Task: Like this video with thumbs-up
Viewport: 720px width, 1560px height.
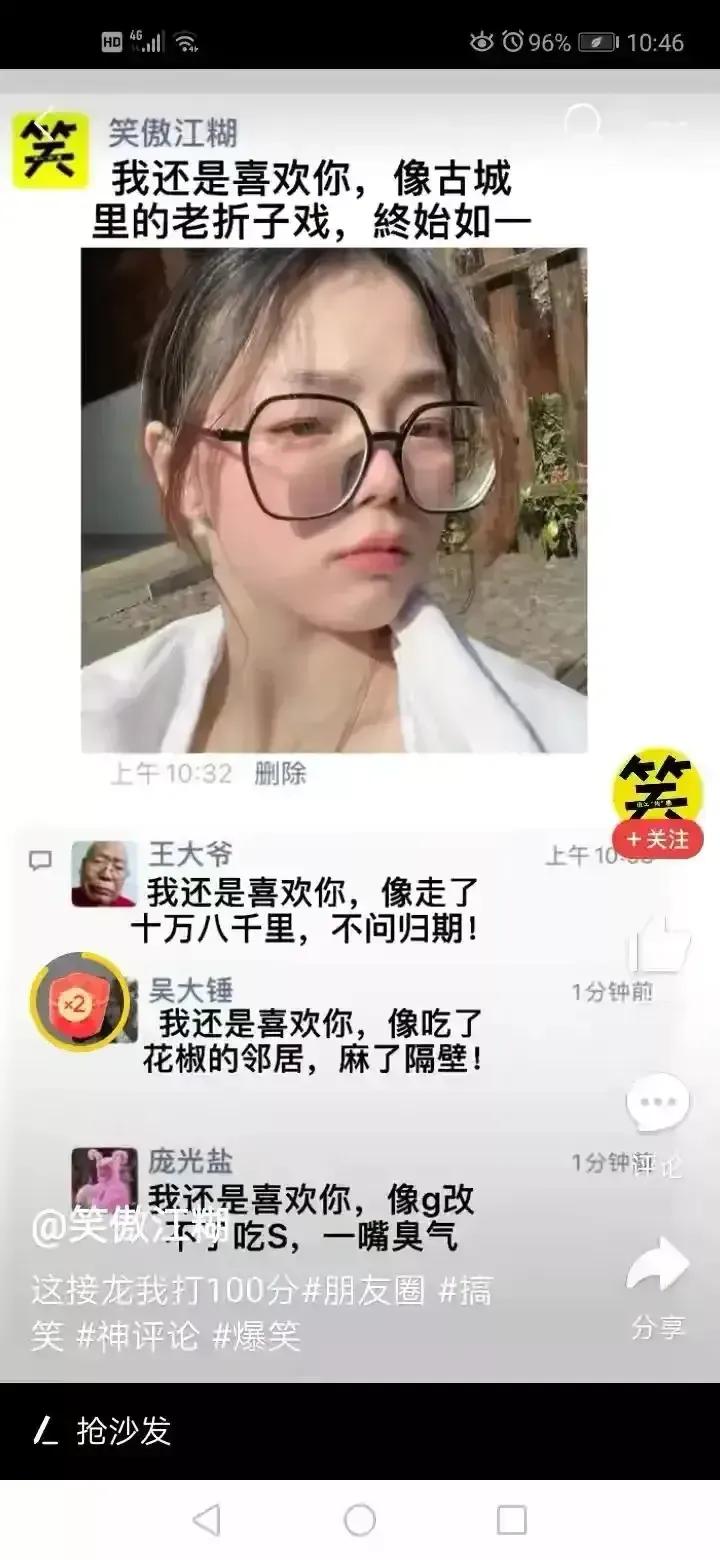Action: point(658,947)
